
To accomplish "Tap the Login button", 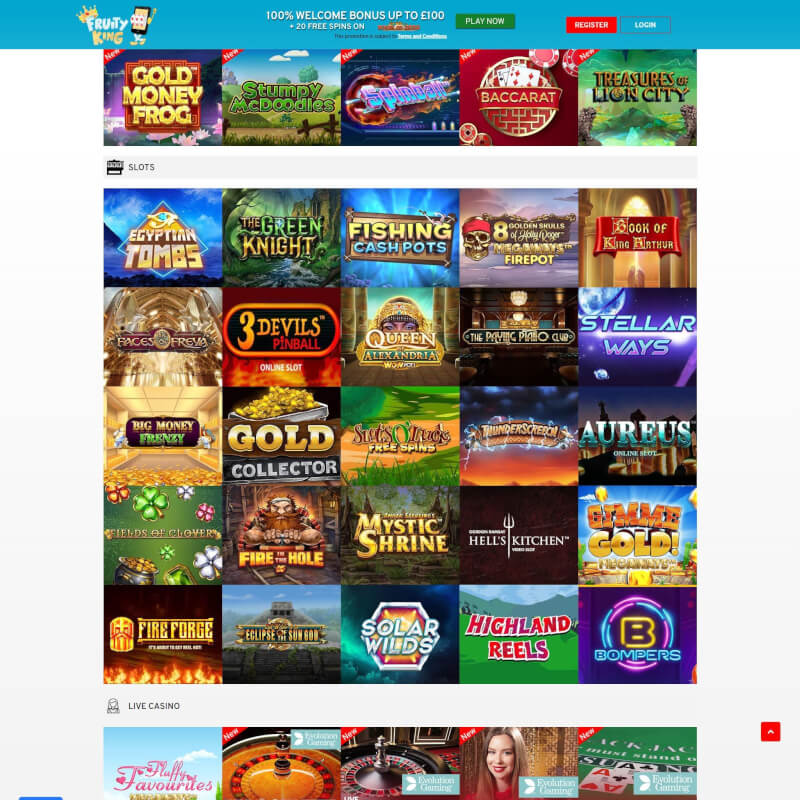I will pos(645,25).
